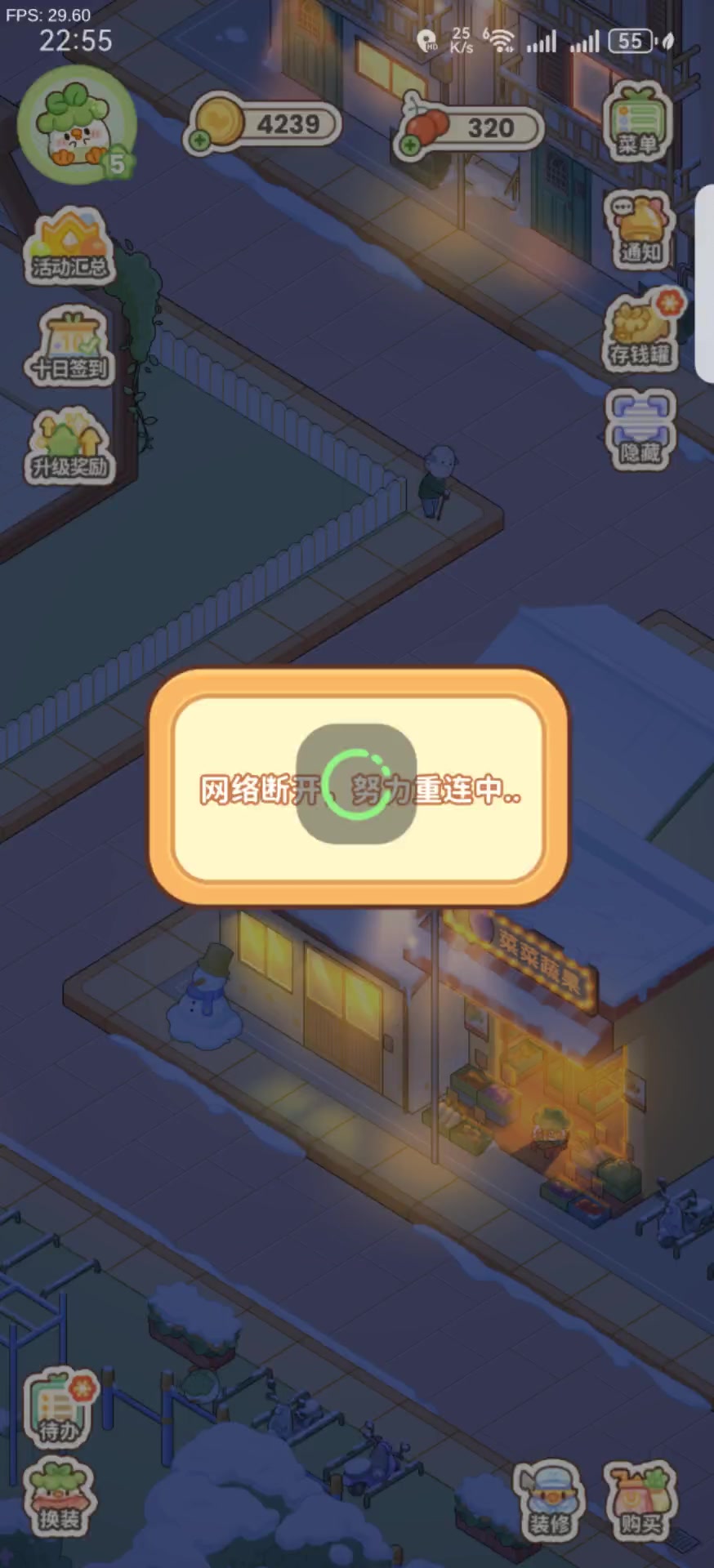Open 活动汇总 events summary

click(x=69, y=247)
